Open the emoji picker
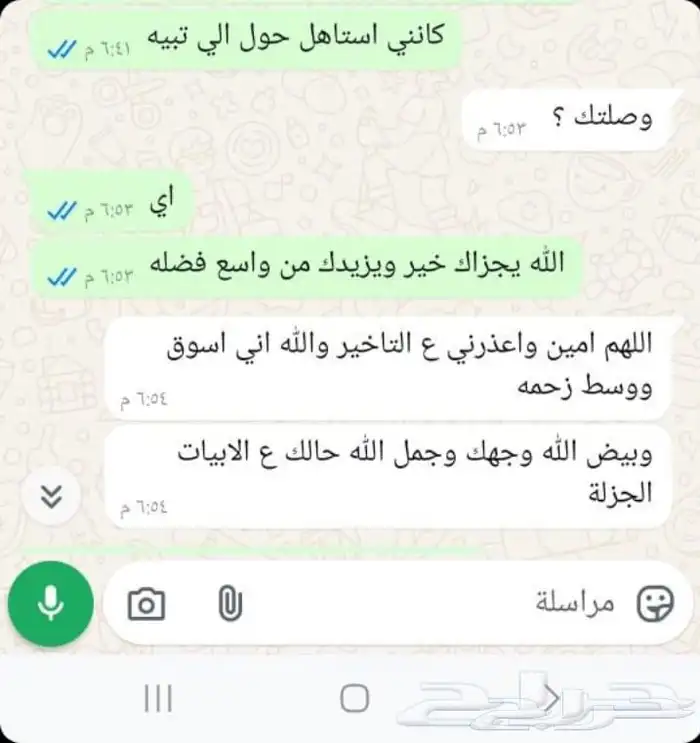The height and width of the screenshot is (743, 700). tap(655, 603)
